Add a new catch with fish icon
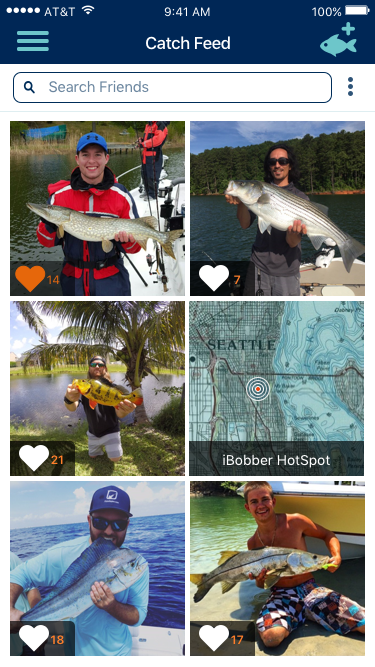Viewport: 375px width, 667px height. pos(338,39)
